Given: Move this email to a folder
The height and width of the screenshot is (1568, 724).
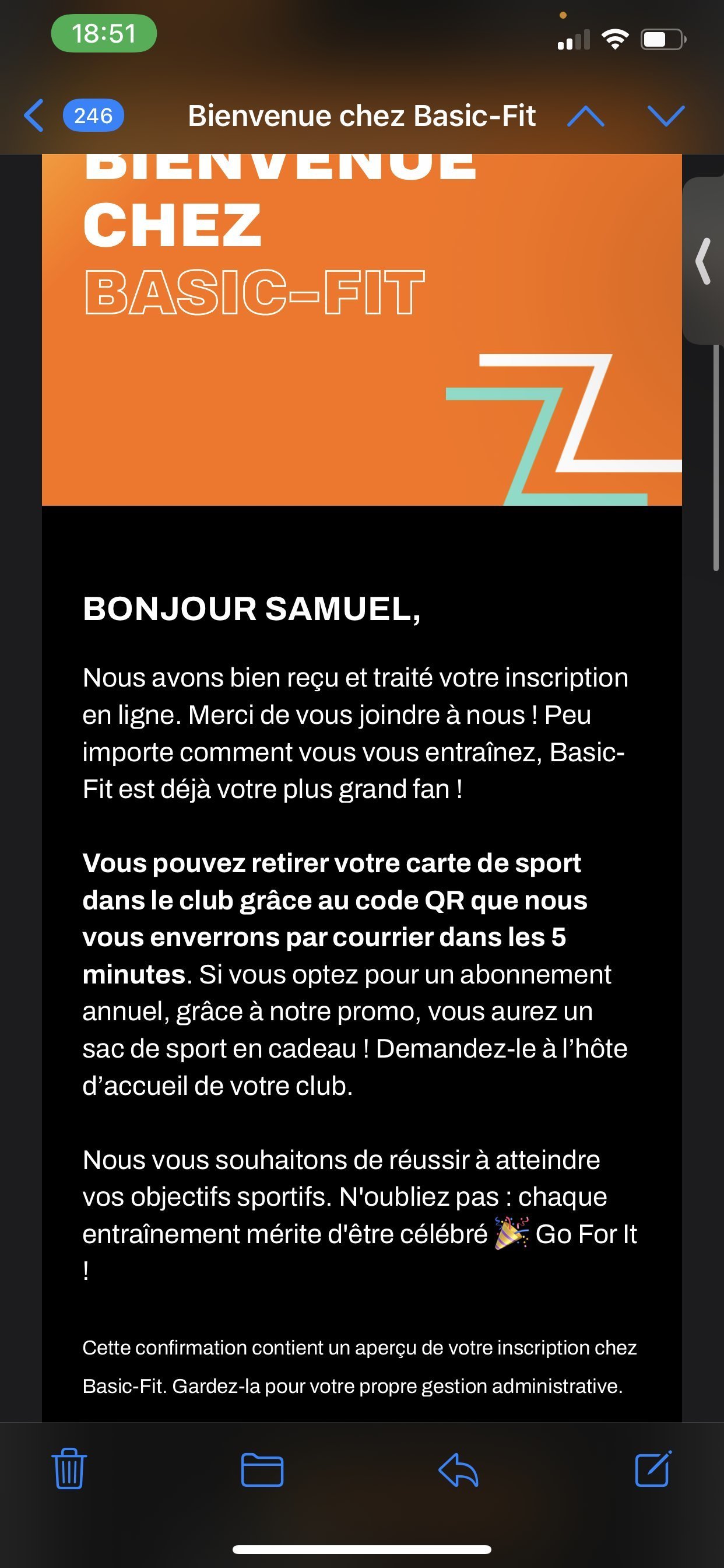Looking at the screenshot, I should coord(262,1469).
